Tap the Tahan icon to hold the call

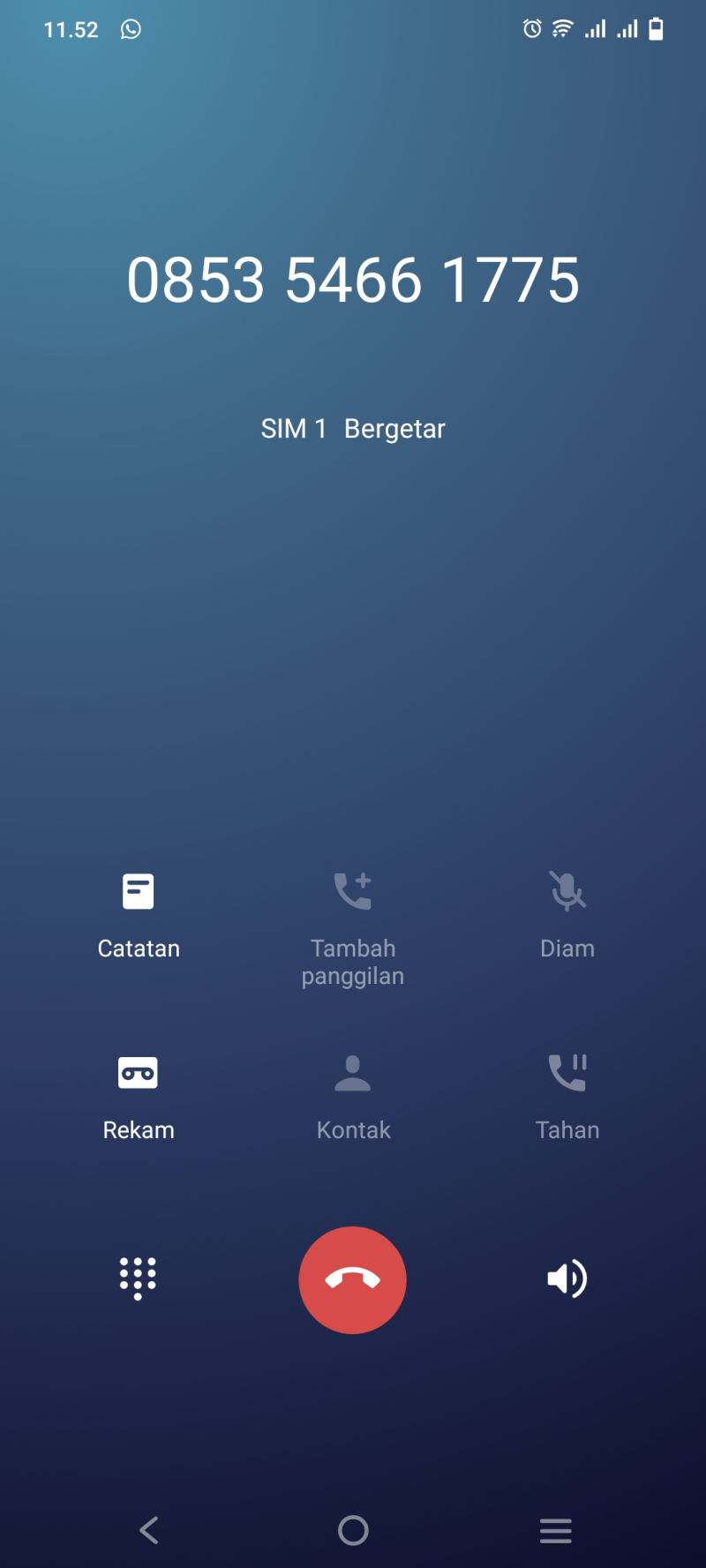pyautogui.click(x=567, y=1072)
